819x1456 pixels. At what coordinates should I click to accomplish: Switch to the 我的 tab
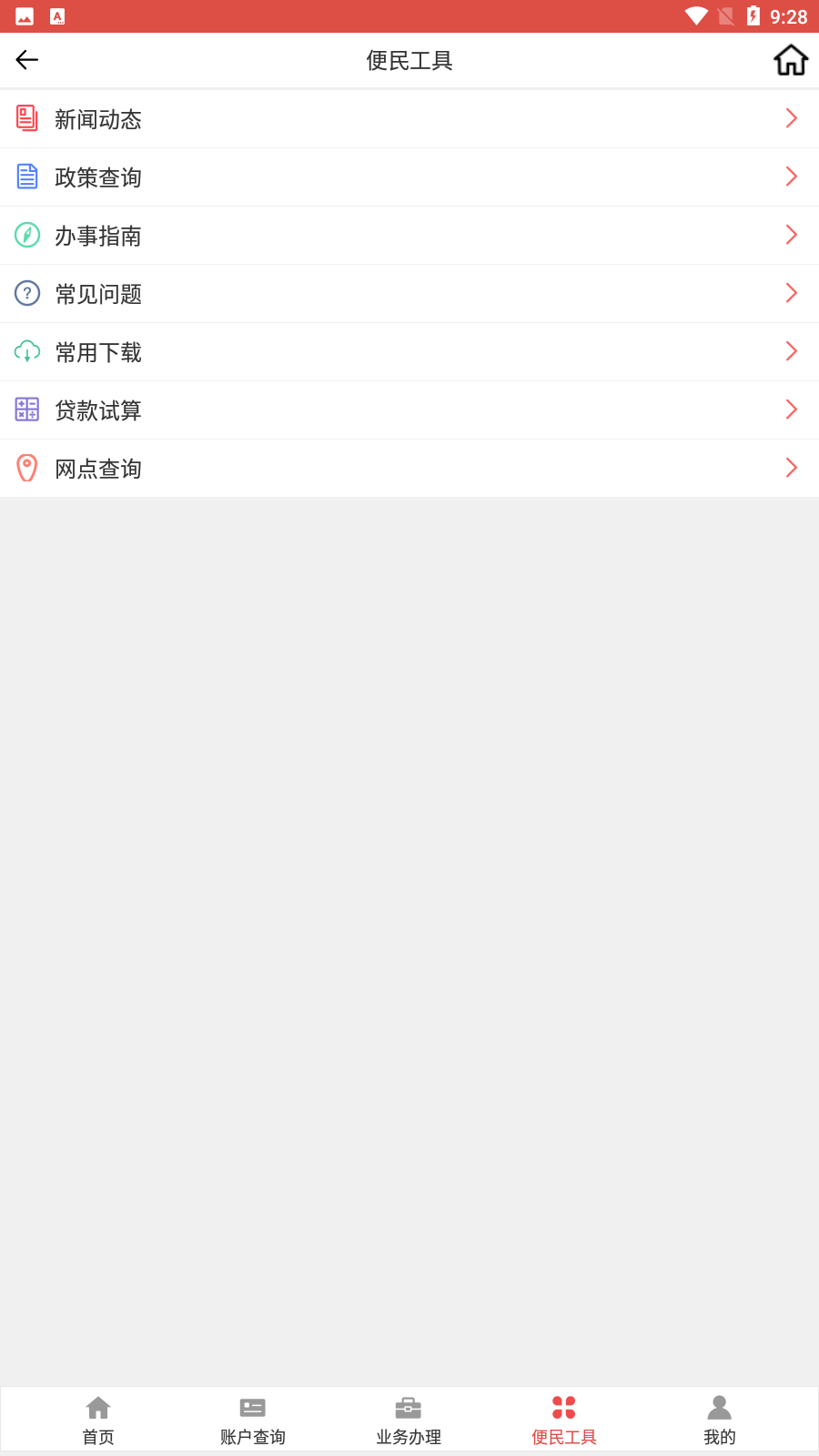point(720,1421)
